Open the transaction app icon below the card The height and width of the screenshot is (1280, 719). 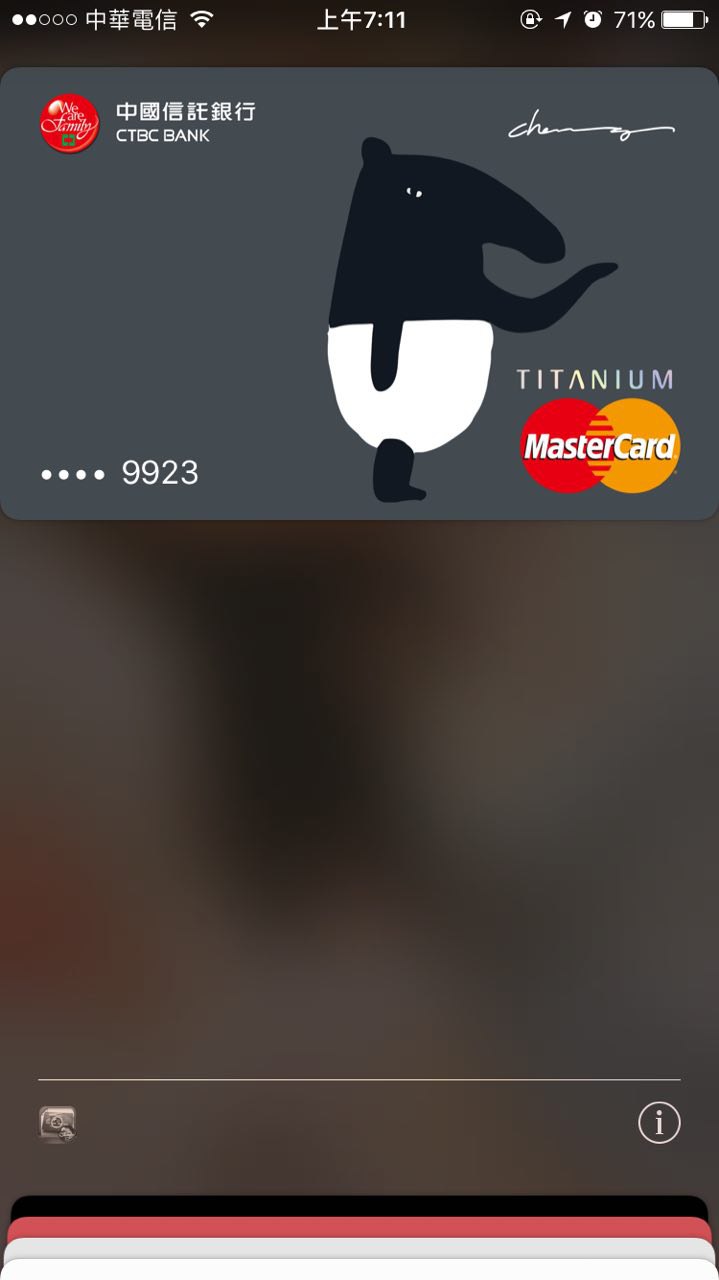tap(58, 1124)
